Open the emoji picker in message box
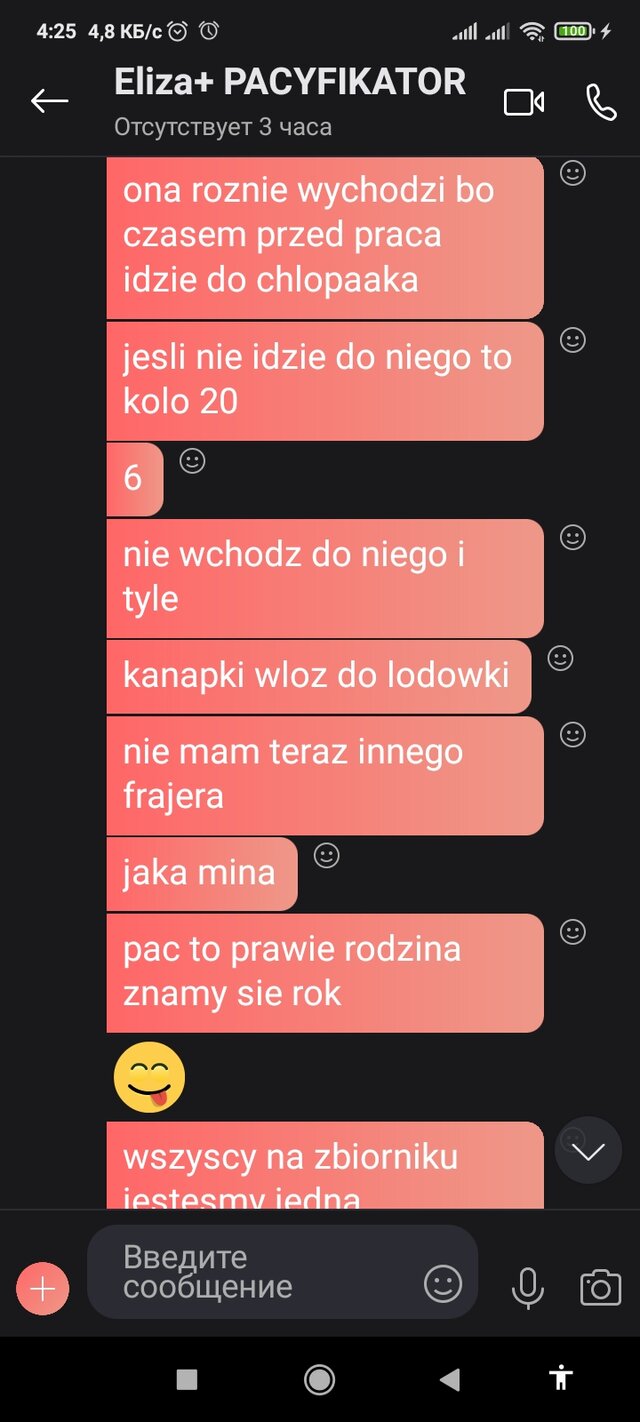This screenshot has height=1422, width=640. coord(443,1283)
